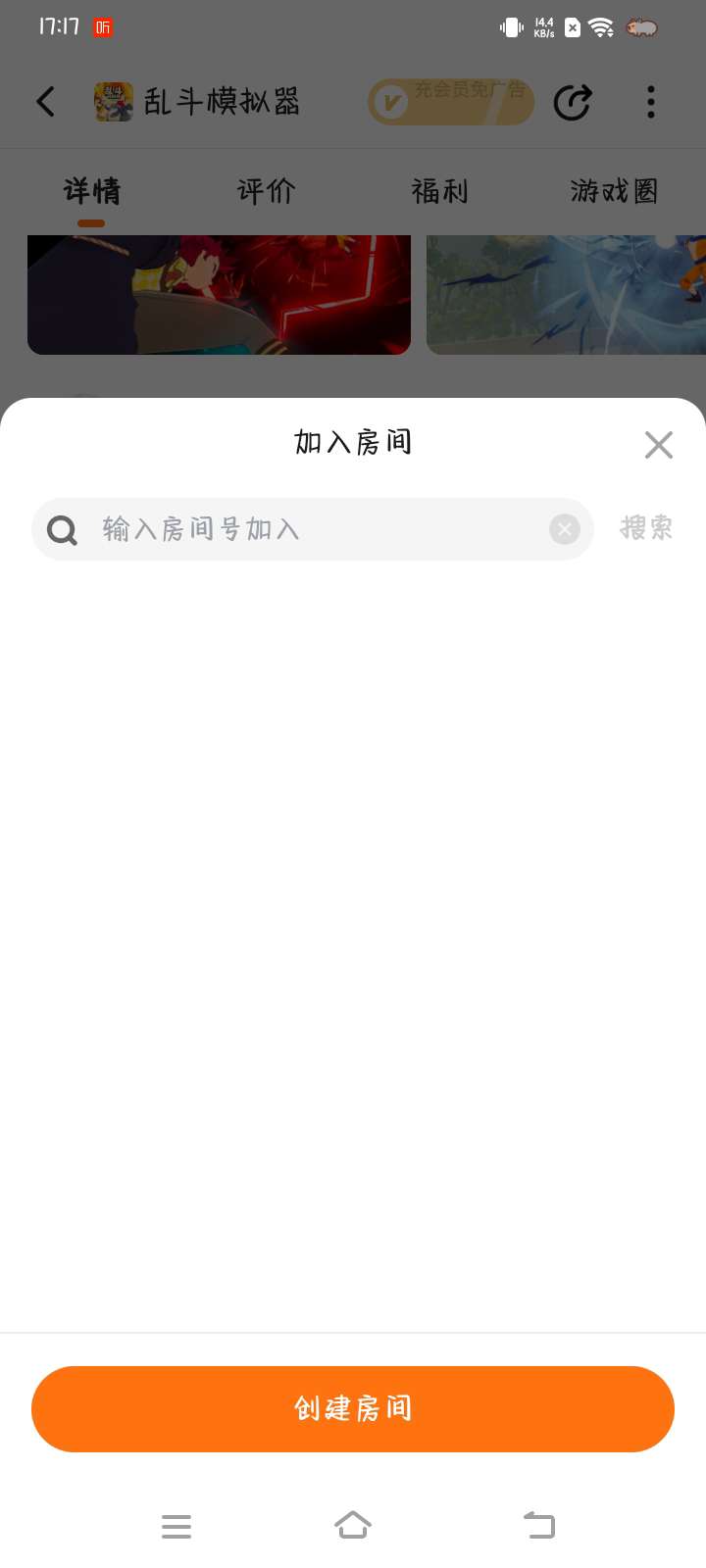Screen dimensions: 706x1568
Task: Tap 创建房间 to create a room
Action: click(x=353, y=1408)
